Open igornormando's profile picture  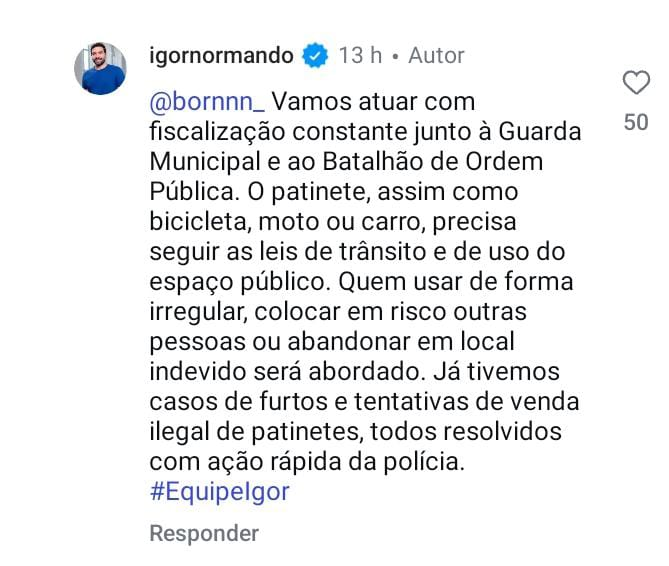click(100, 69)
